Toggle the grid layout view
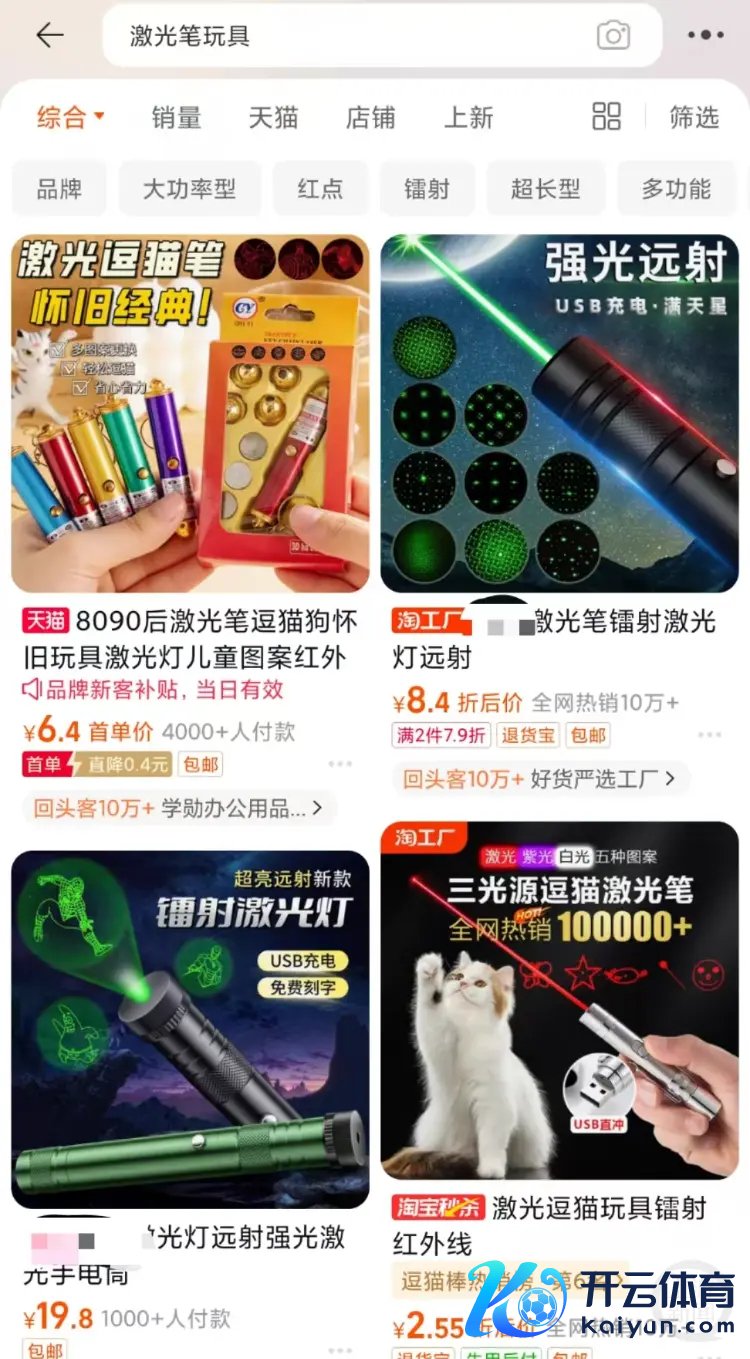The width and height of the screenshot is (750, 1359). [606, 116]
